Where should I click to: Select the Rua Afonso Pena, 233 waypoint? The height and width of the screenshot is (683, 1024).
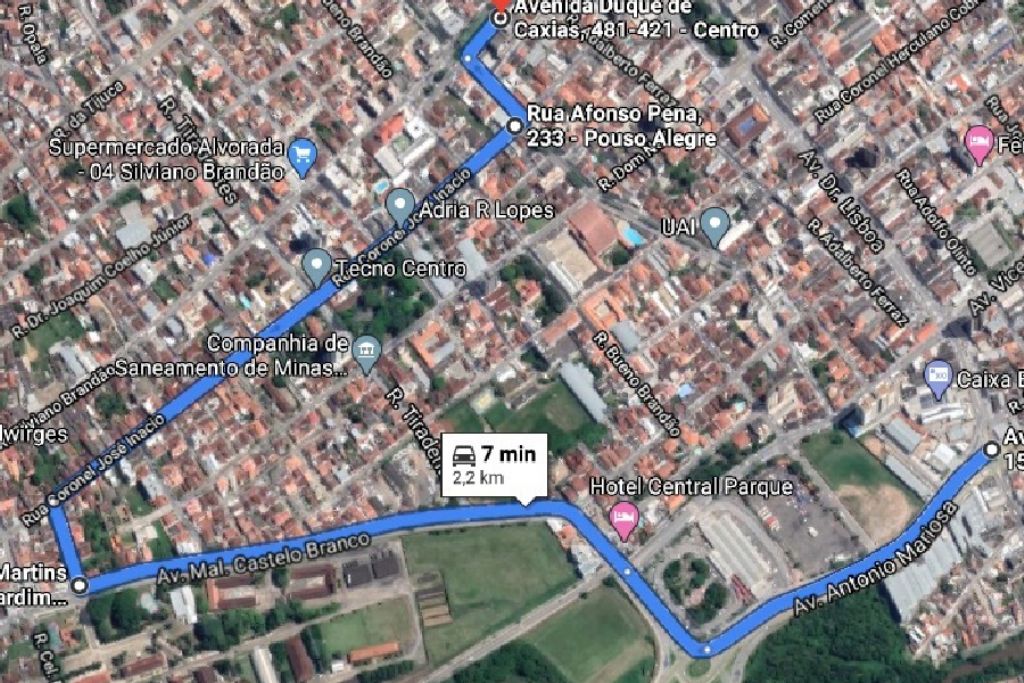coord(514,126)
